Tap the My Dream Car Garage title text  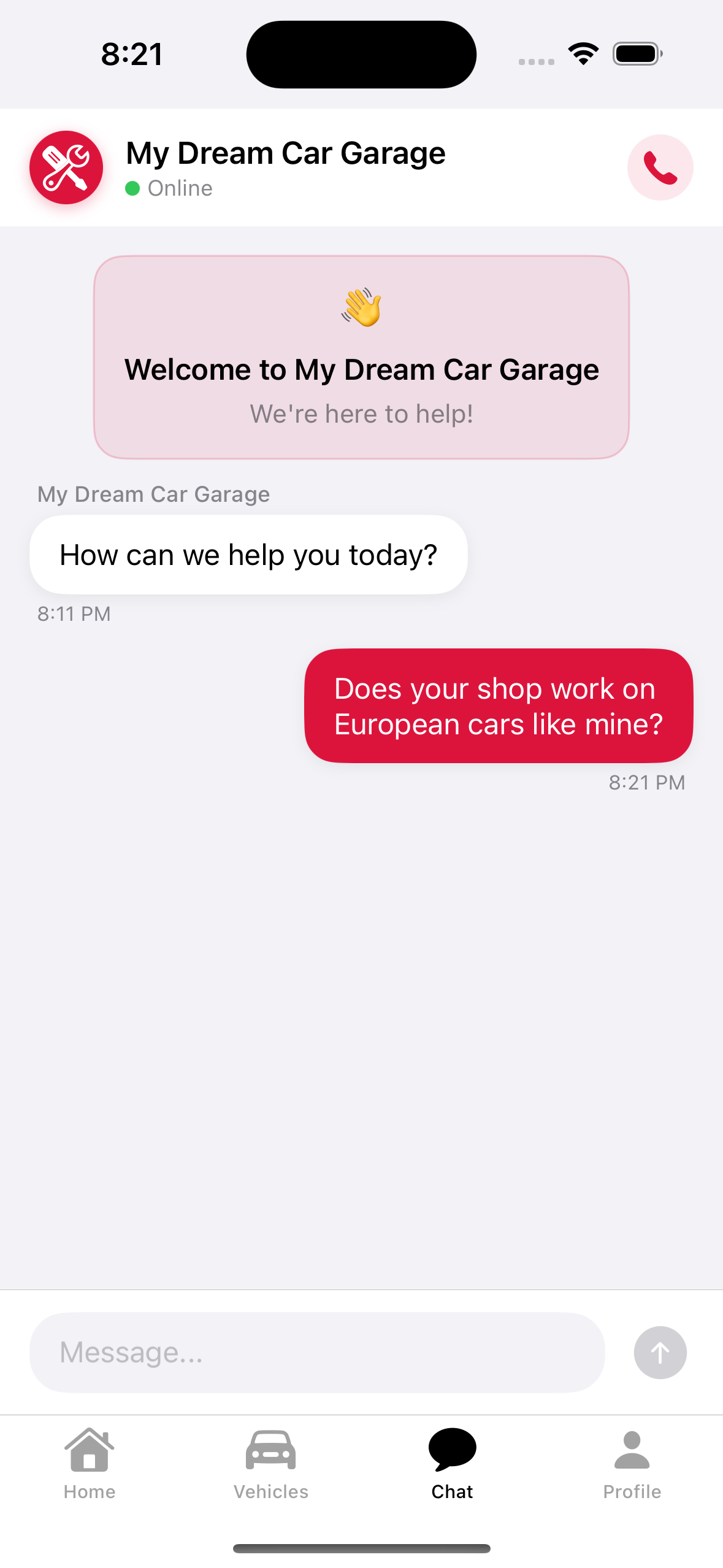tap(286, 153)
